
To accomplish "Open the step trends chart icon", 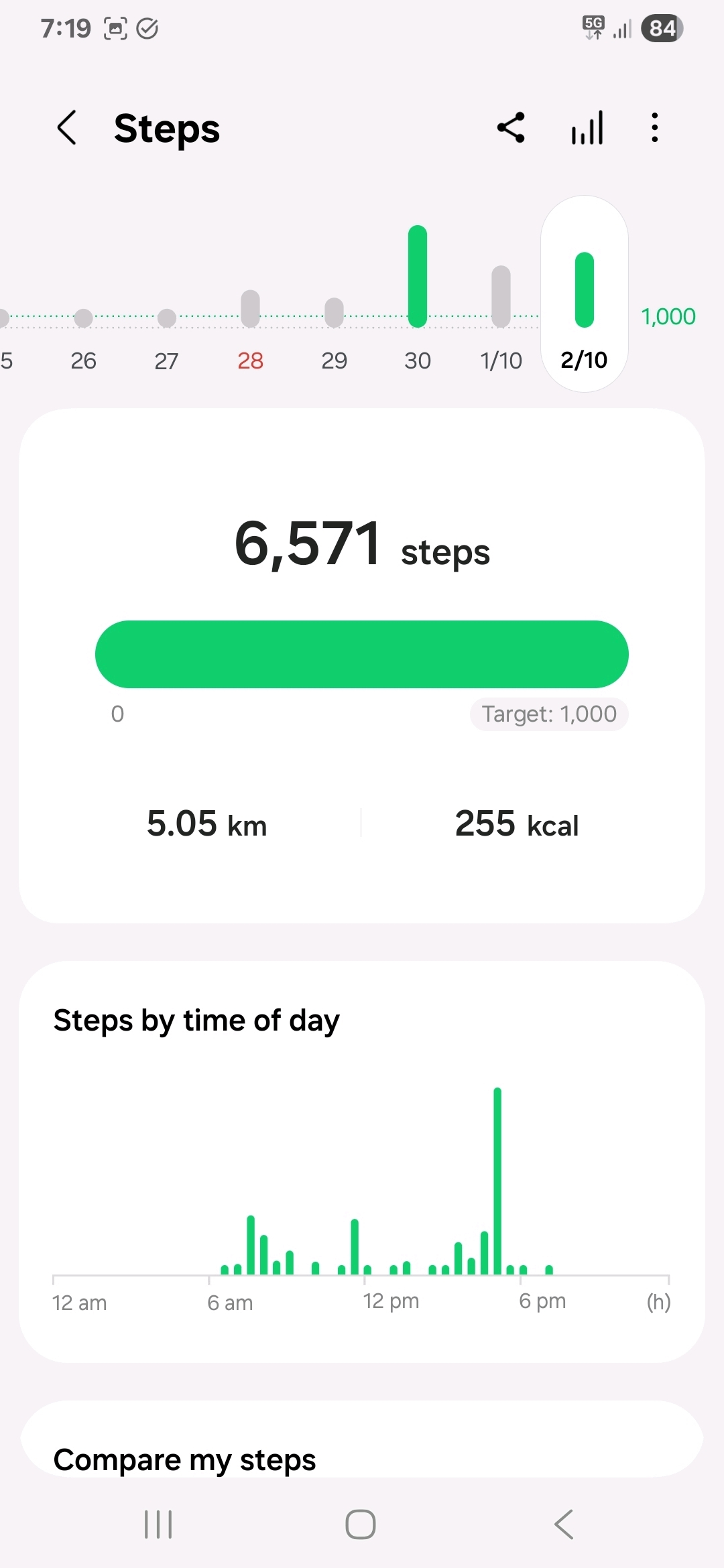I will 587,127.
